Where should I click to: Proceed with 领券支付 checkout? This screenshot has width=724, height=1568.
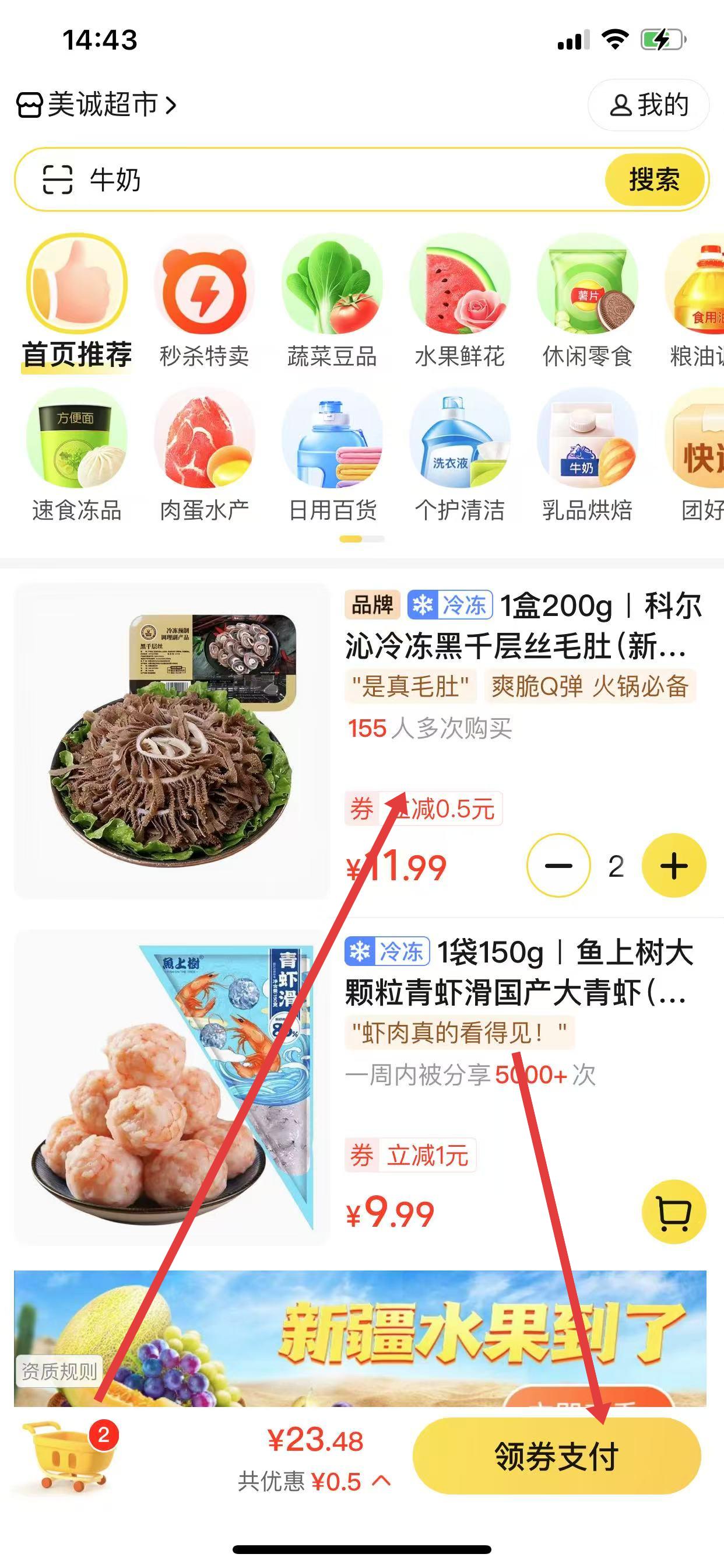click(x=557, y=1456)
